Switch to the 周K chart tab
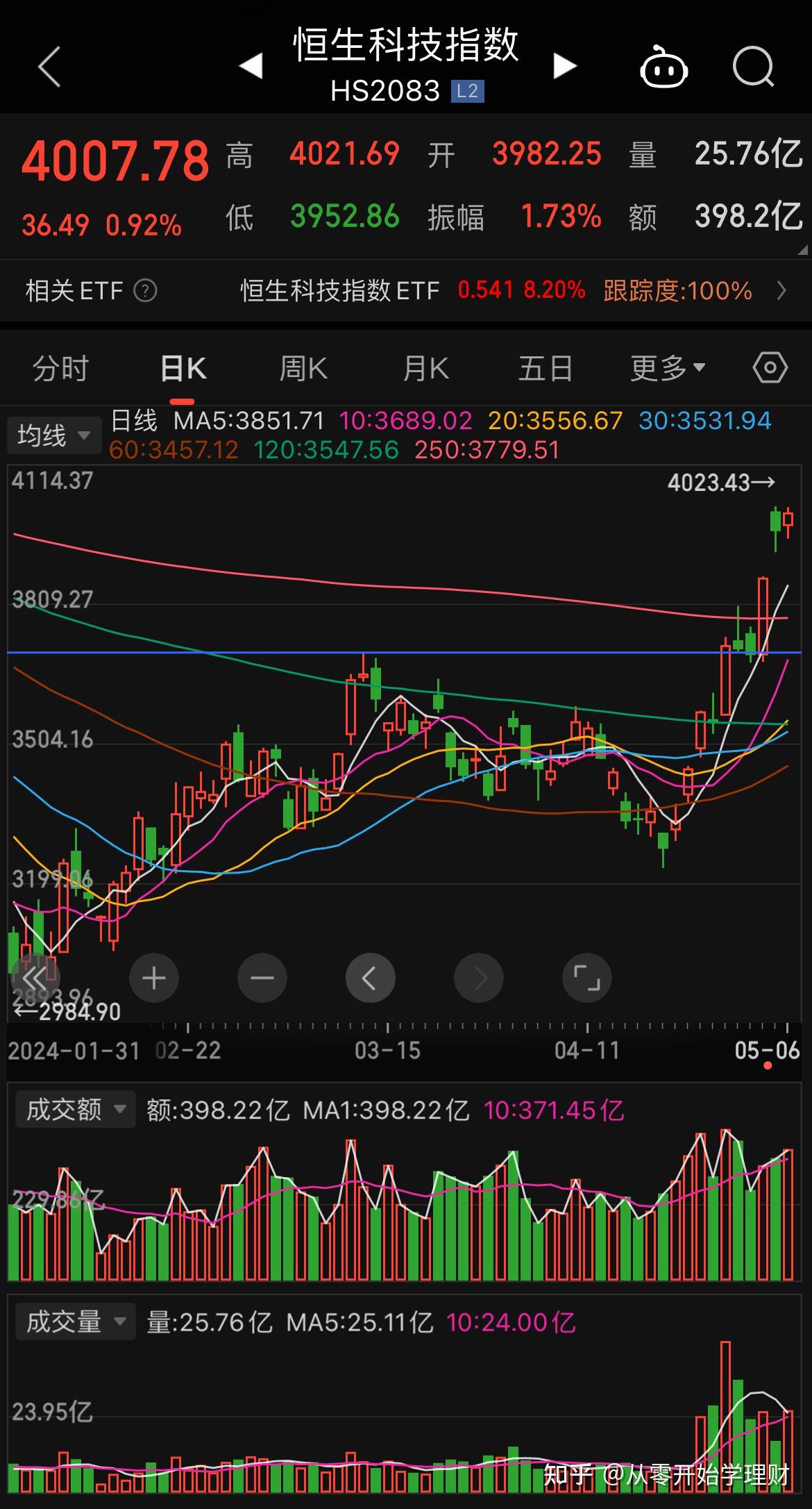The image size is (812, 1509). point(303,368)
